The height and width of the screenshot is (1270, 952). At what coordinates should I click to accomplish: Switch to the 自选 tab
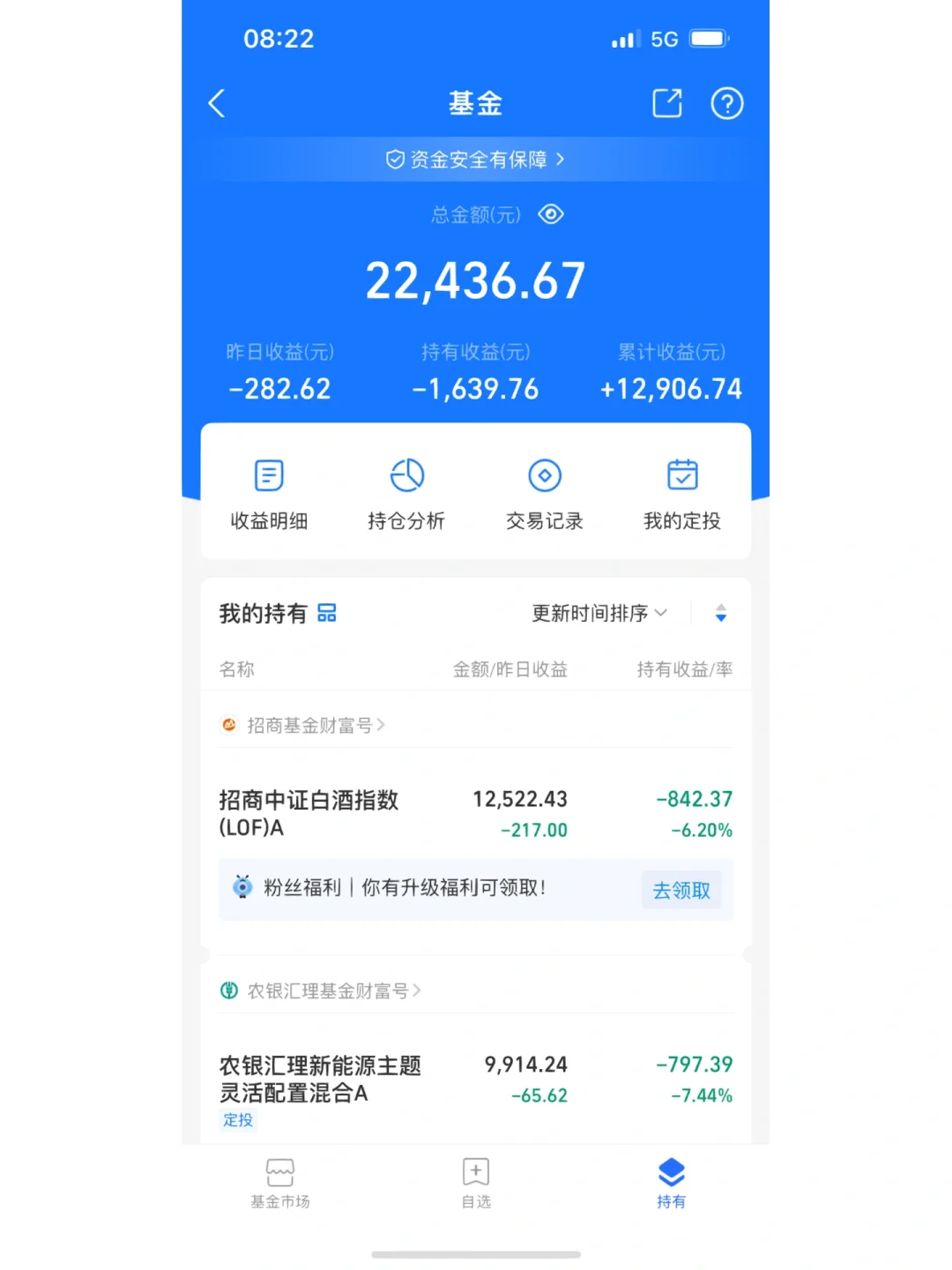(476, 1184)
